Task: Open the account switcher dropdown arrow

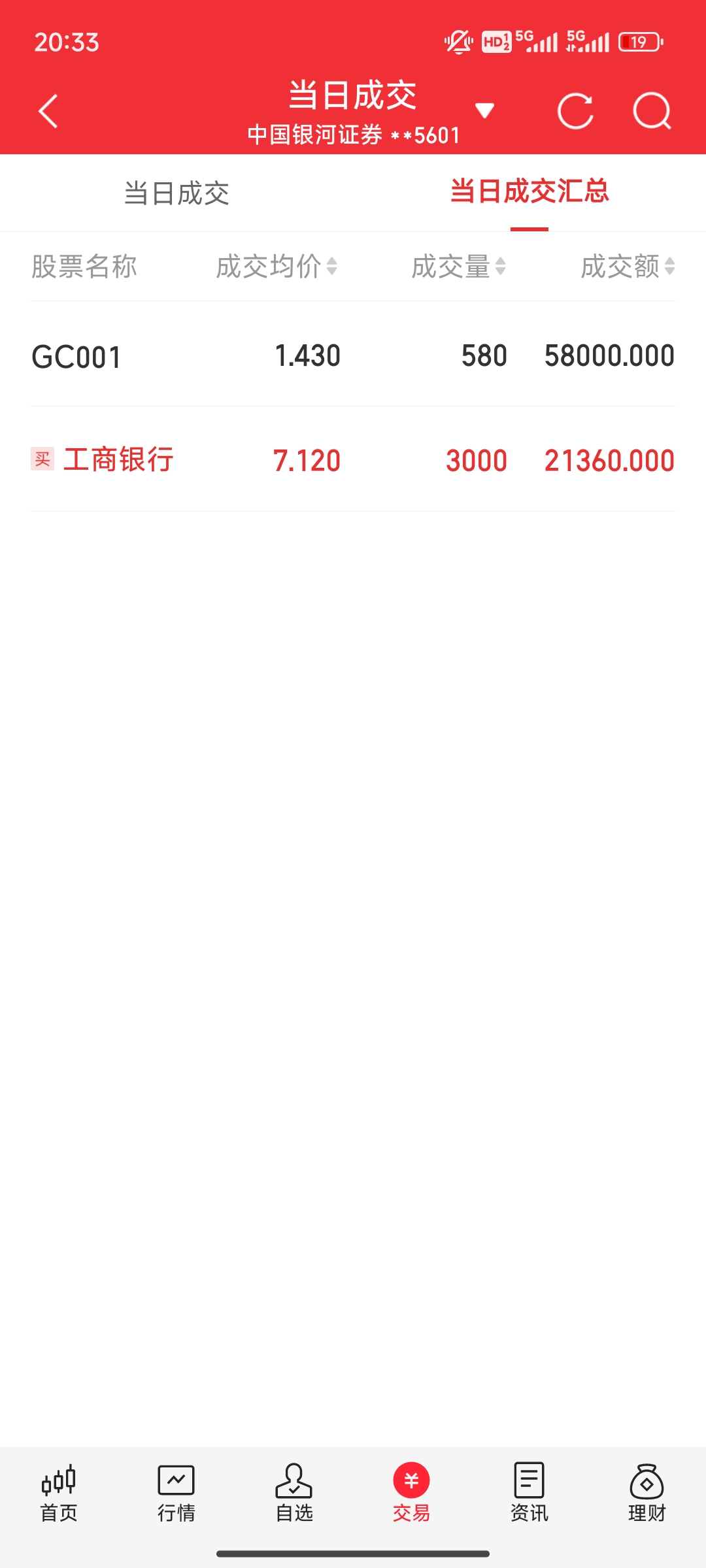Action: [x=484, y=110]
